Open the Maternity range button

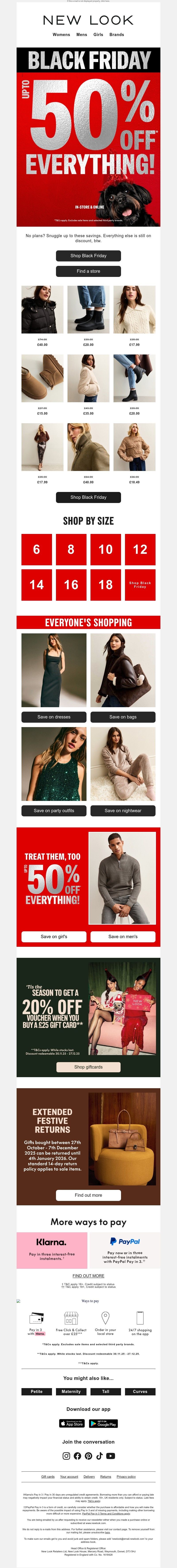pos(71,1391)
